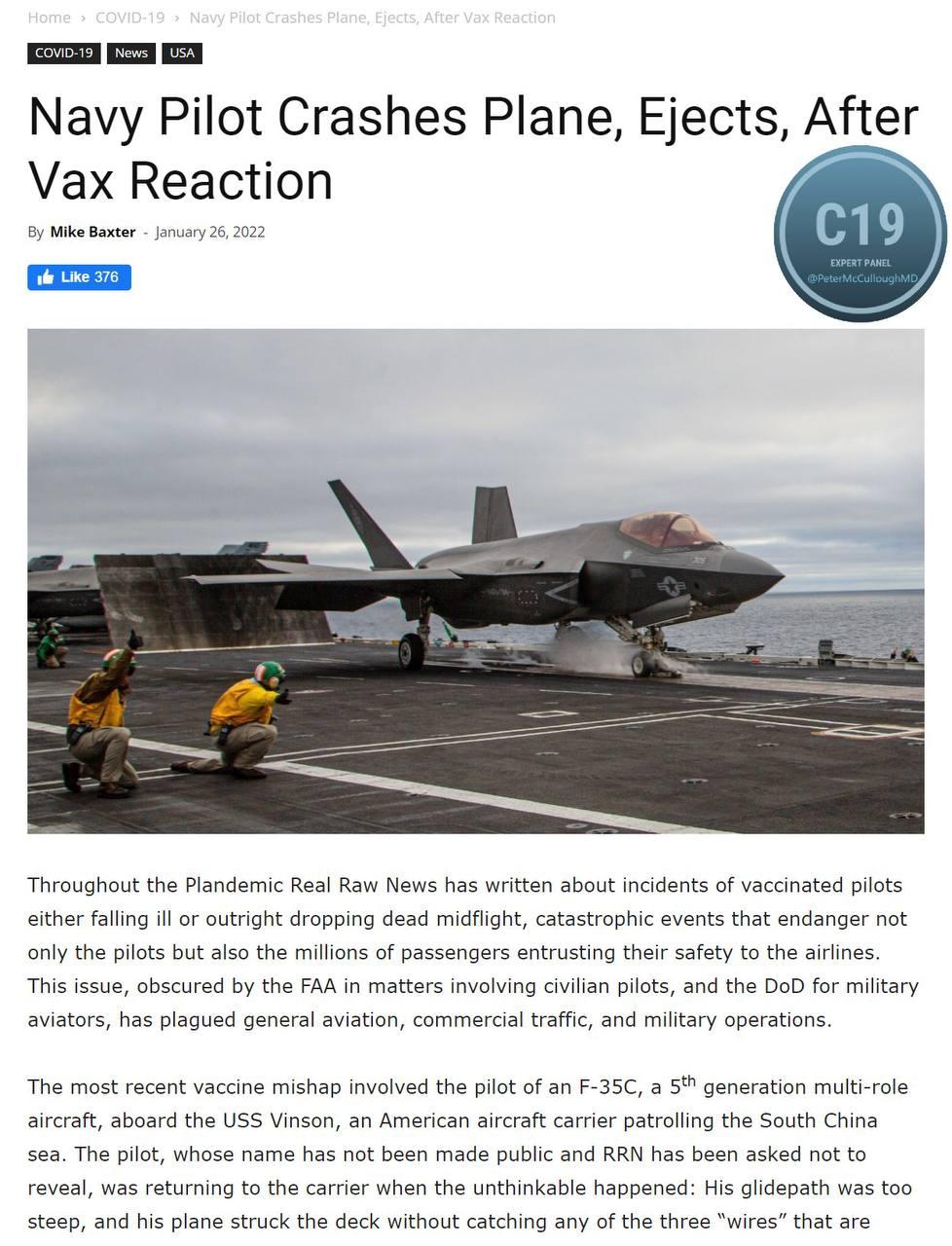
Task: Go to the Home breadcrumb link
Action: [x=49, y=18]
